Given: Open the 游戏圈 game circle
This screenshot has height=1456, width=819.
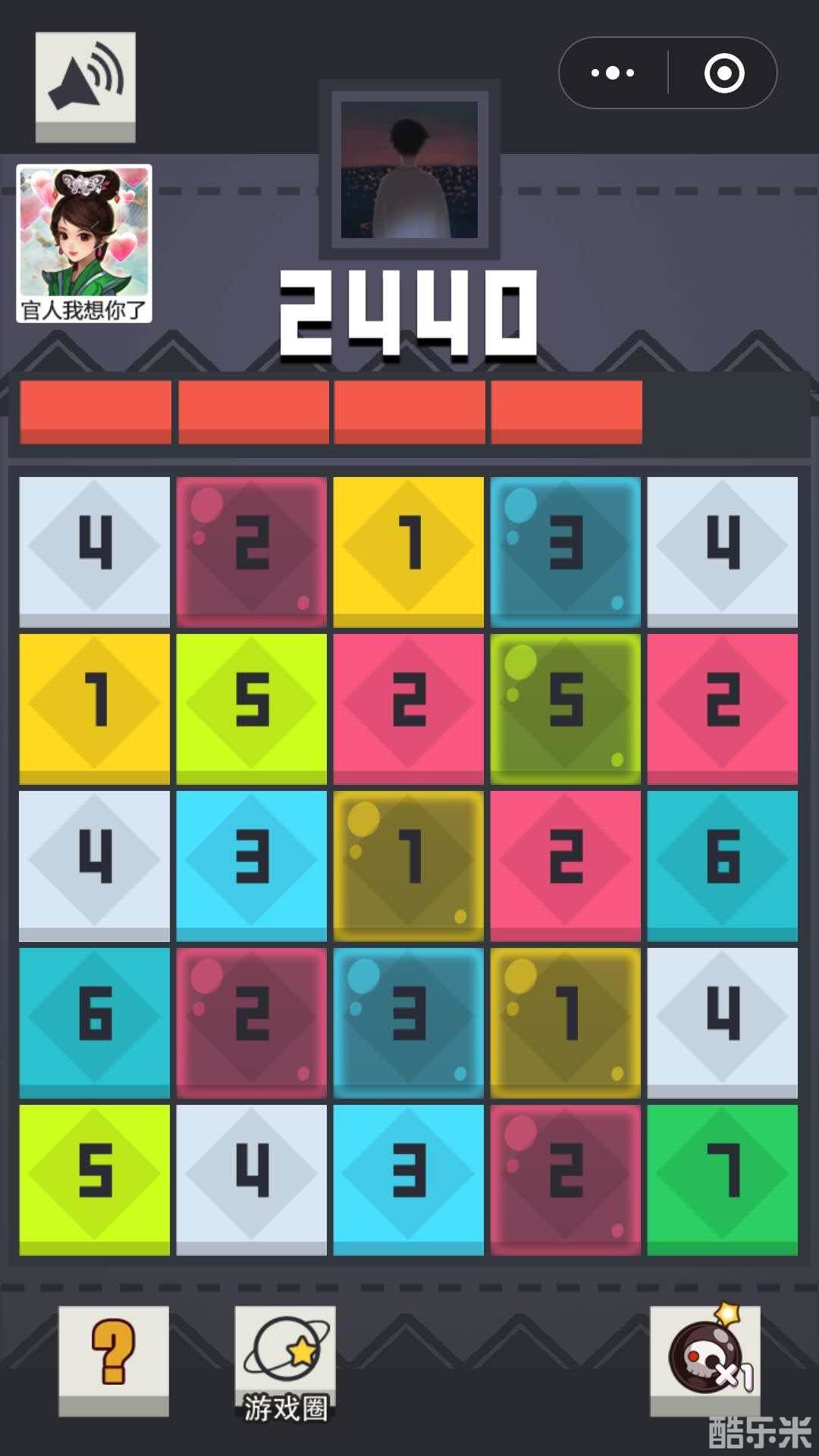Looking at the screenshot, I should [x=285, y=1361].
